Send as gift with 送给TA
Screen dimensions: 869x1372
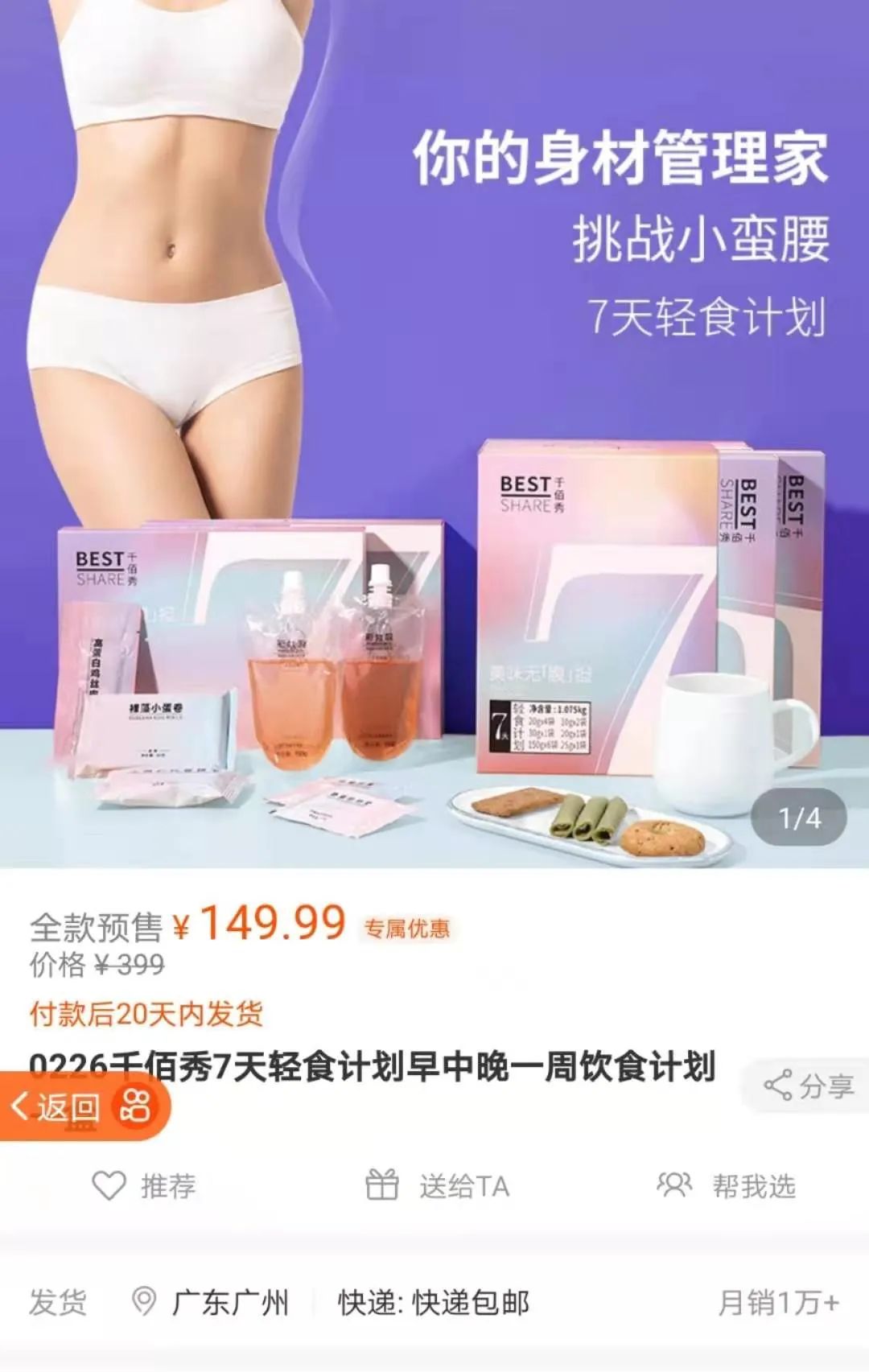pos(439,1185)
